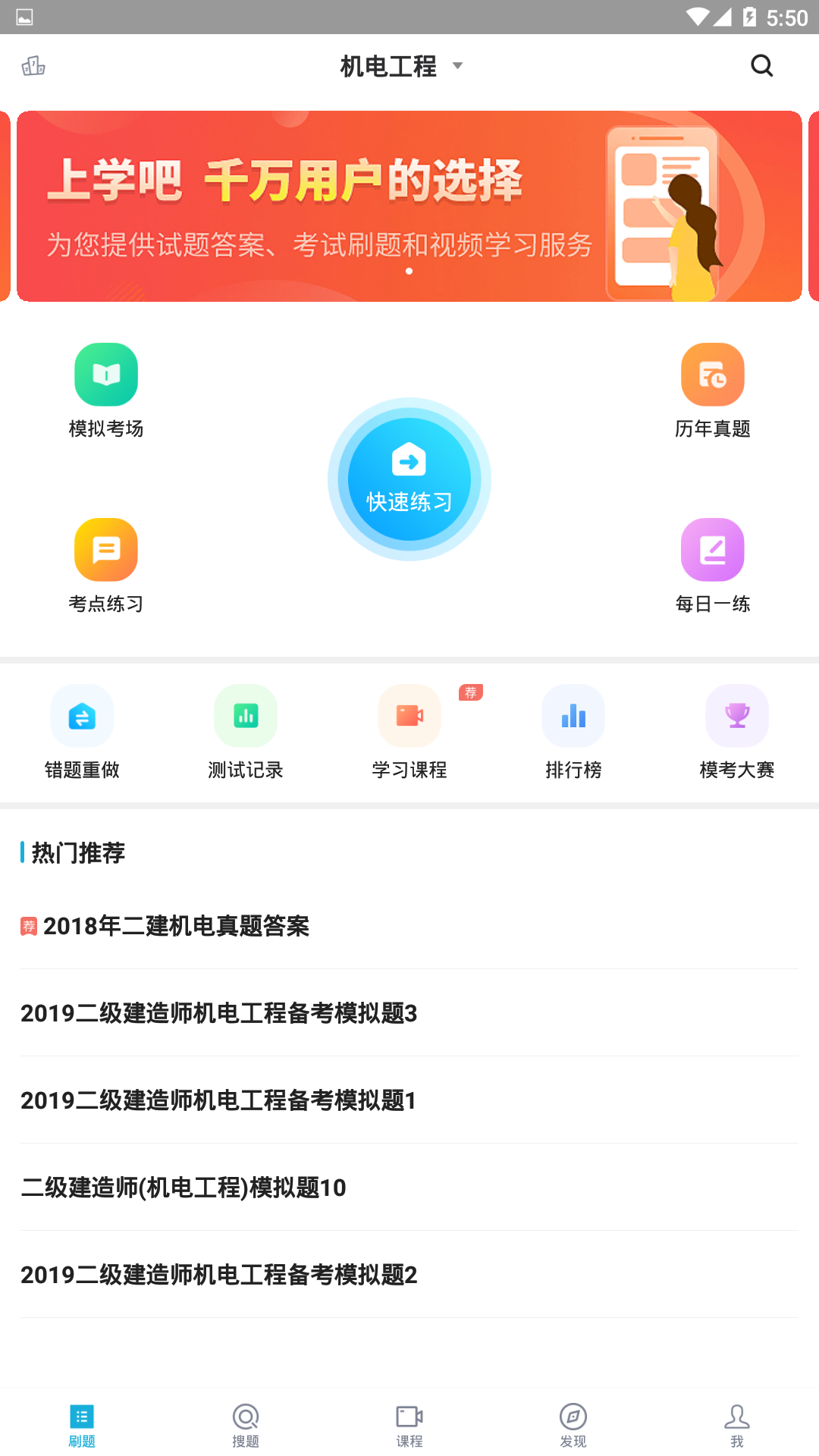View 测试记录 test records
This screenshot has width=819, height=1456.
[x=246, y=730]
